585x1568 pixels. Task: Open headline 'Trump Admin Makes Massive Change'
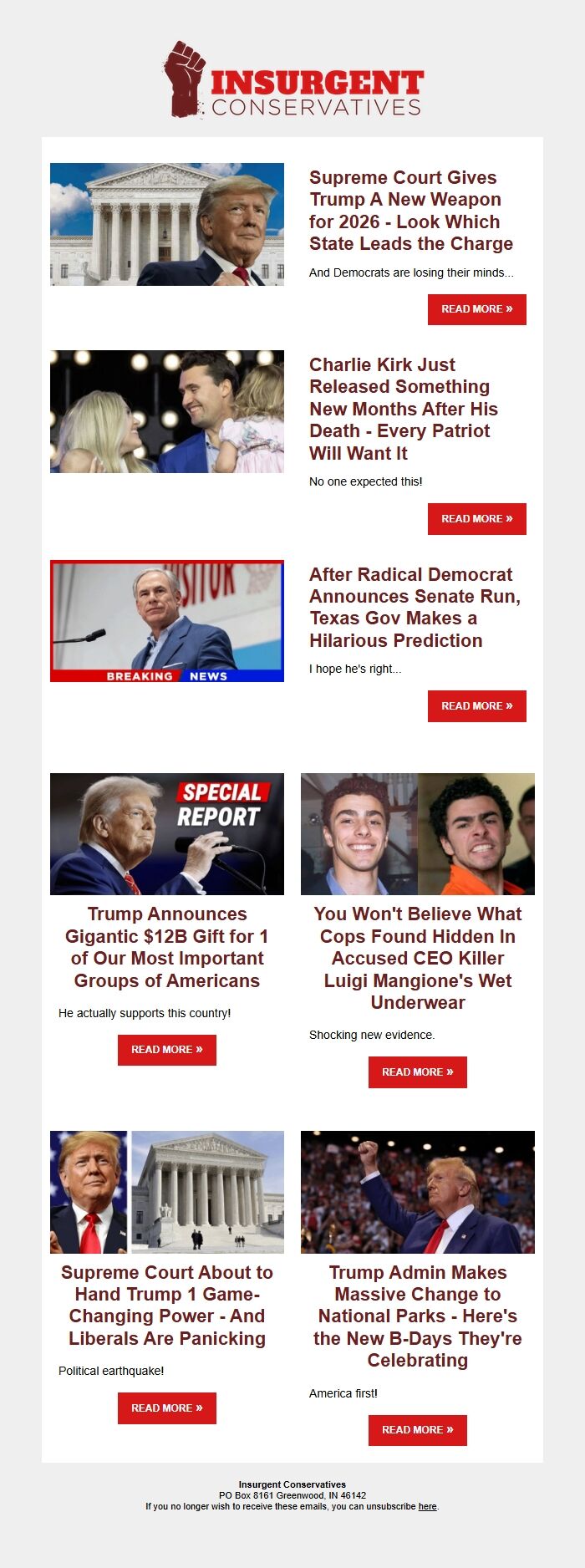pos(417,1316)
